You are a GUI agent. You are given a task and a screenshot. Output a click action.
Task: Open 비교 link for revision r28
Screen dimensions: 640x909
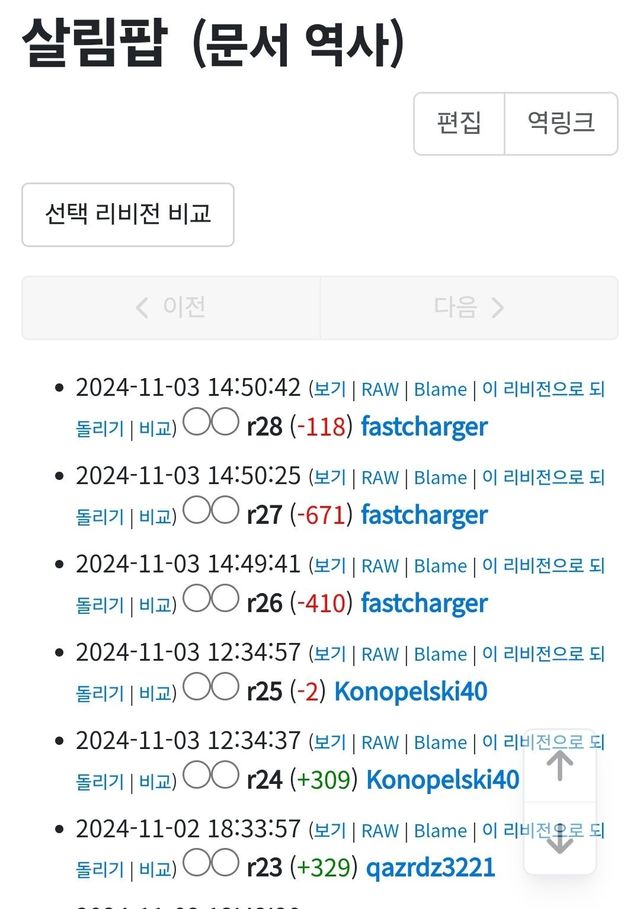[154, 429]
